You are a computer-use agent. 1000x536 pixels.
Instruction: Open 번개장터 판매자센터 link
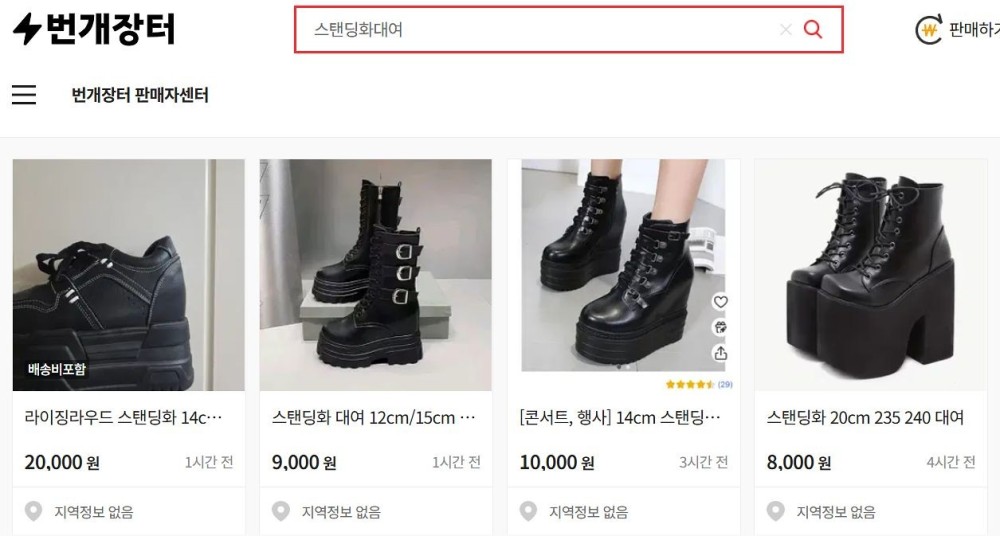[x=140, y=96]
